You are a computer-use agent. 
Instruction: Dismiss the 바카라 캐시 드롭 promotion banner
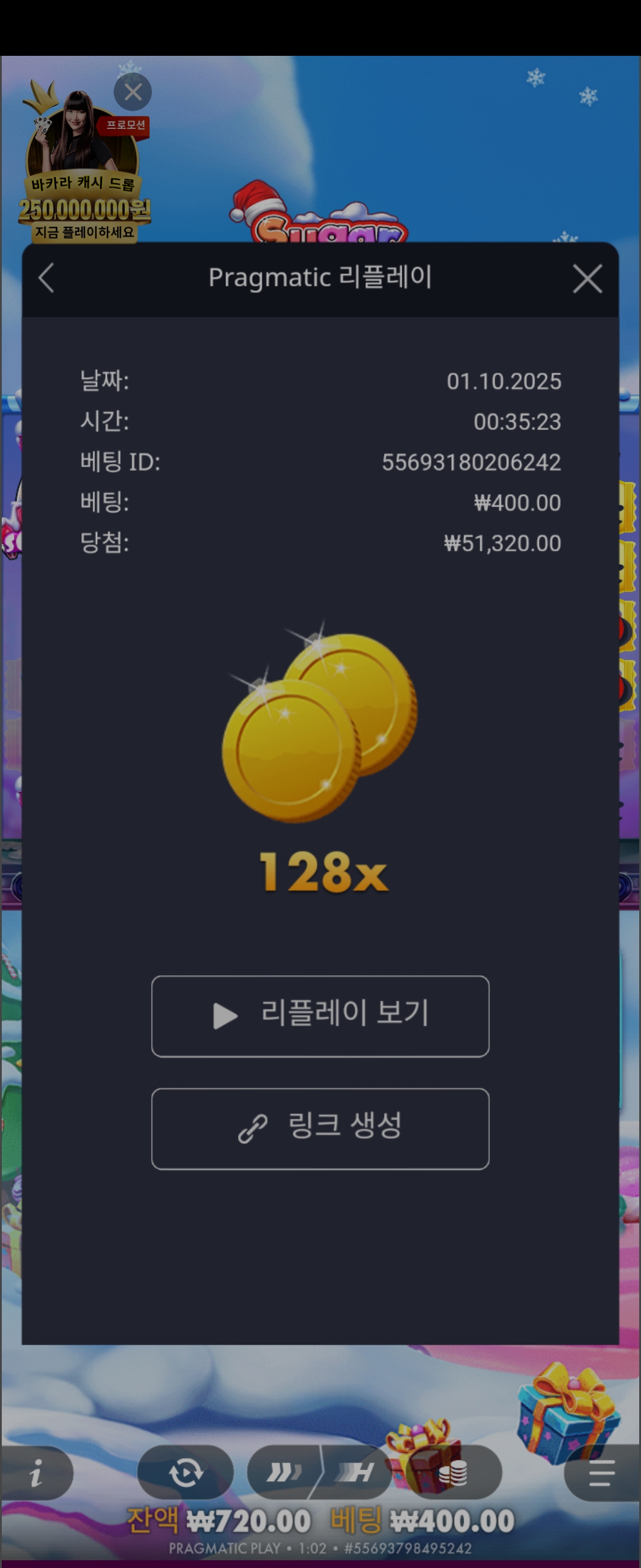point(132,93)
